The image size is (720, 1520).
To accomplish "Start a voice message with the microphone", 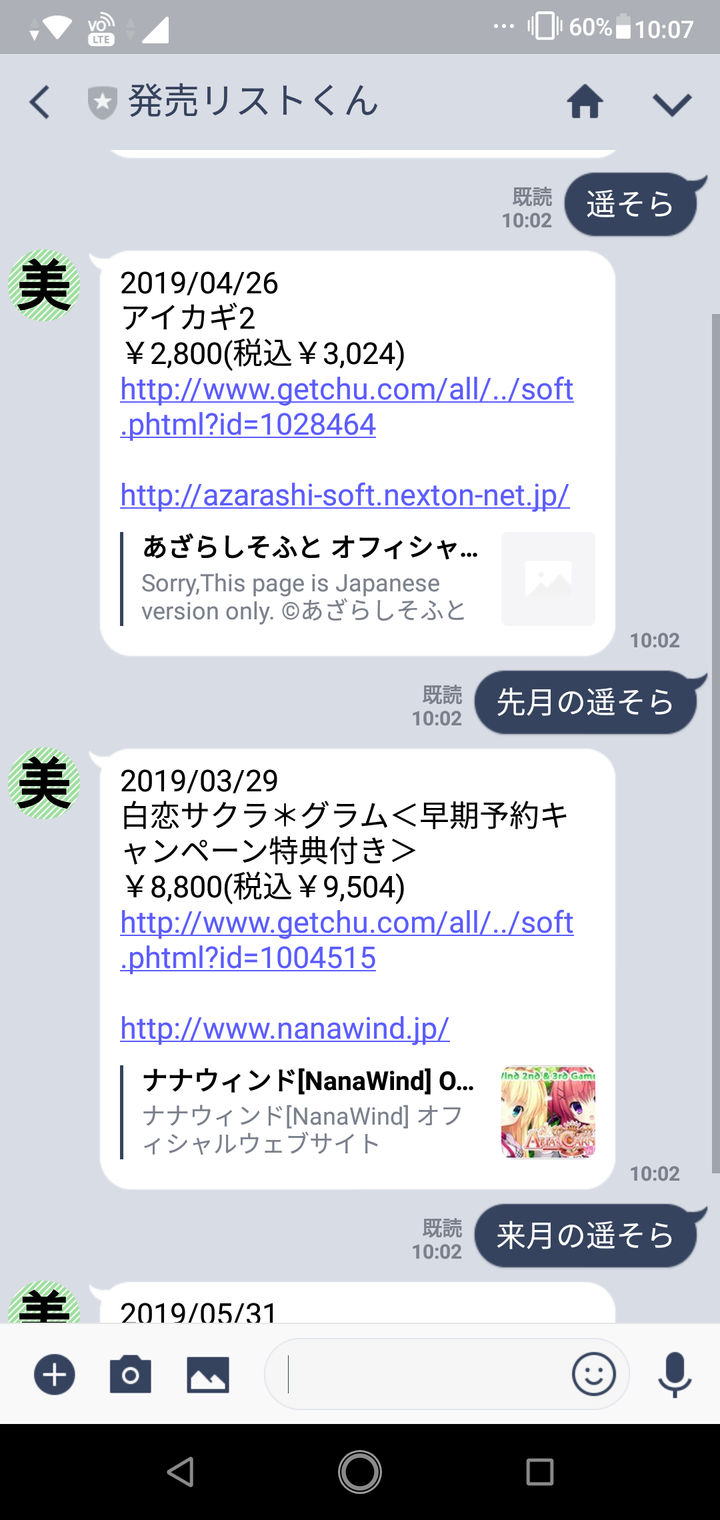I will [x=675, y=1375].
